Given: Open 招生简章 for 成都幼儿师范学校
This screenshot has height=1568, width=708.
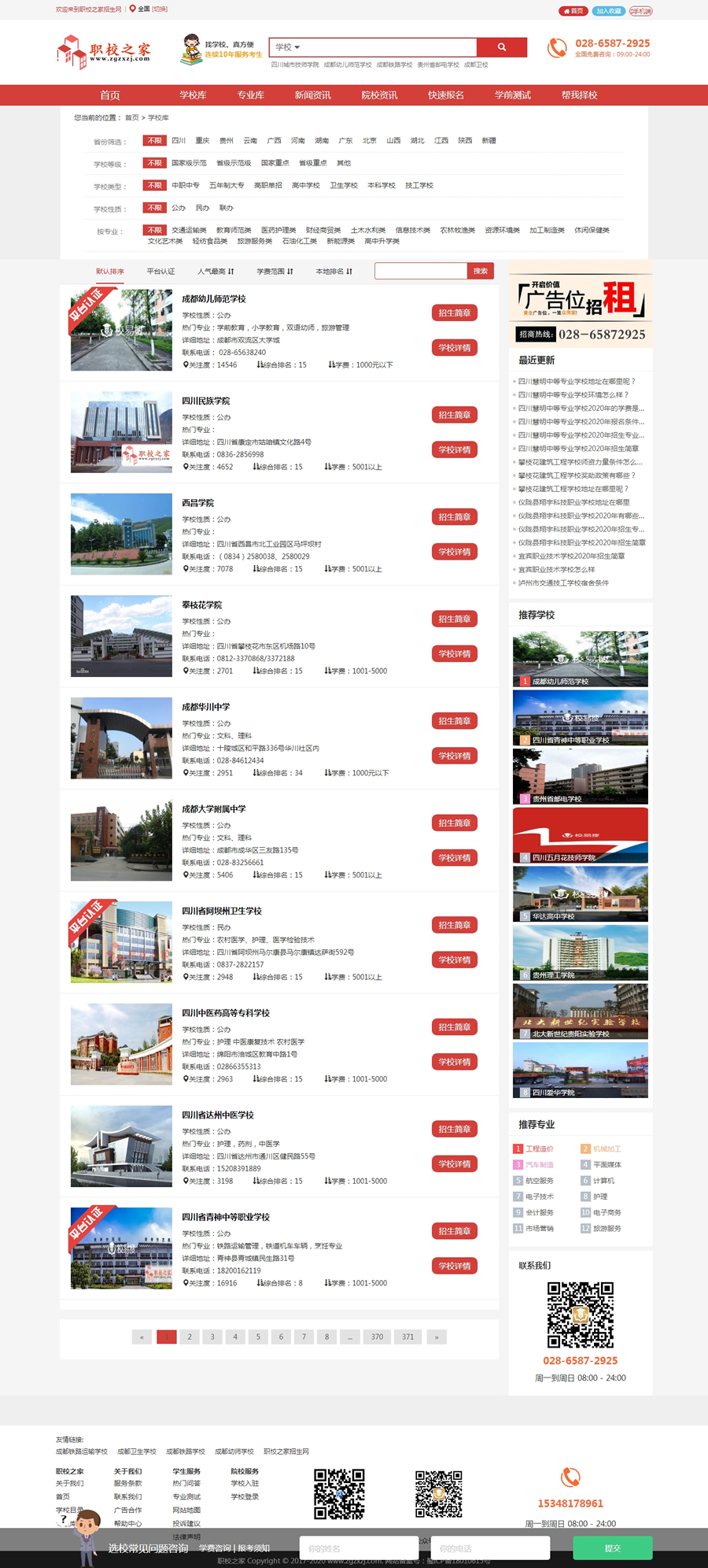Looking at the screenshot, I should click(x=454, y=313).
